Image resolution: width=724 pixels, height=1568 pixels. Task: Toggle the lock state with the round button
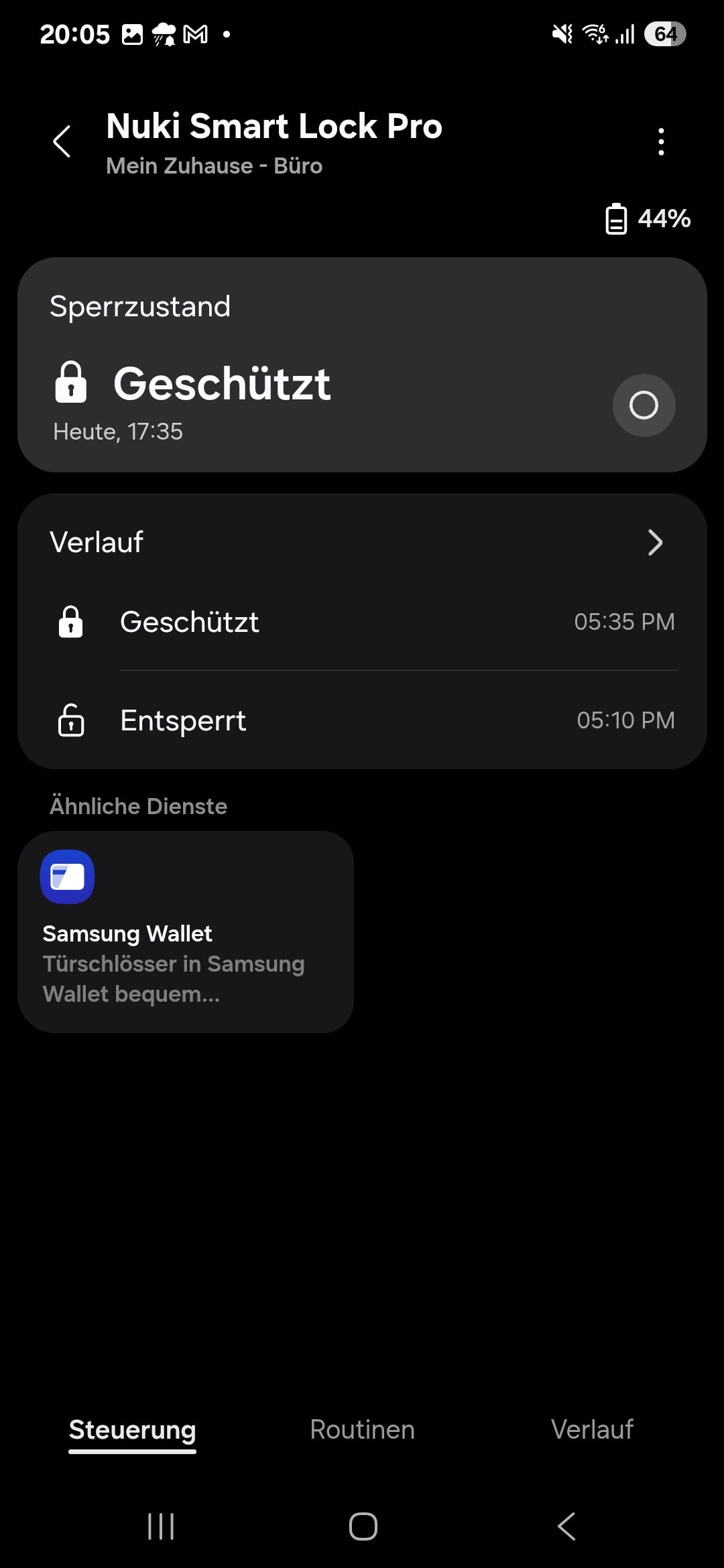[644, 405]
